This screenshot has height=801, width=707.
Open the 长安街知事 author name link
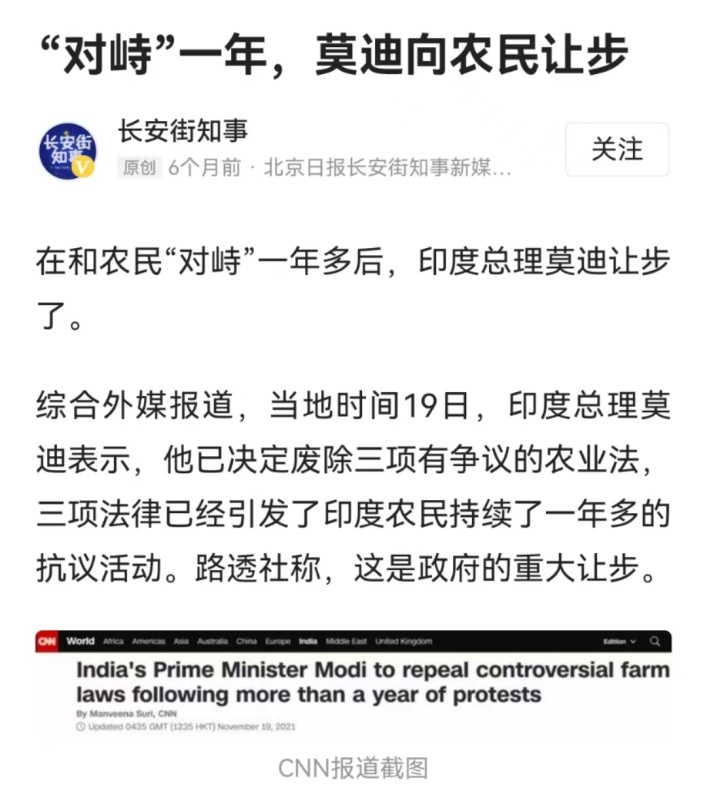pos(182,130)
